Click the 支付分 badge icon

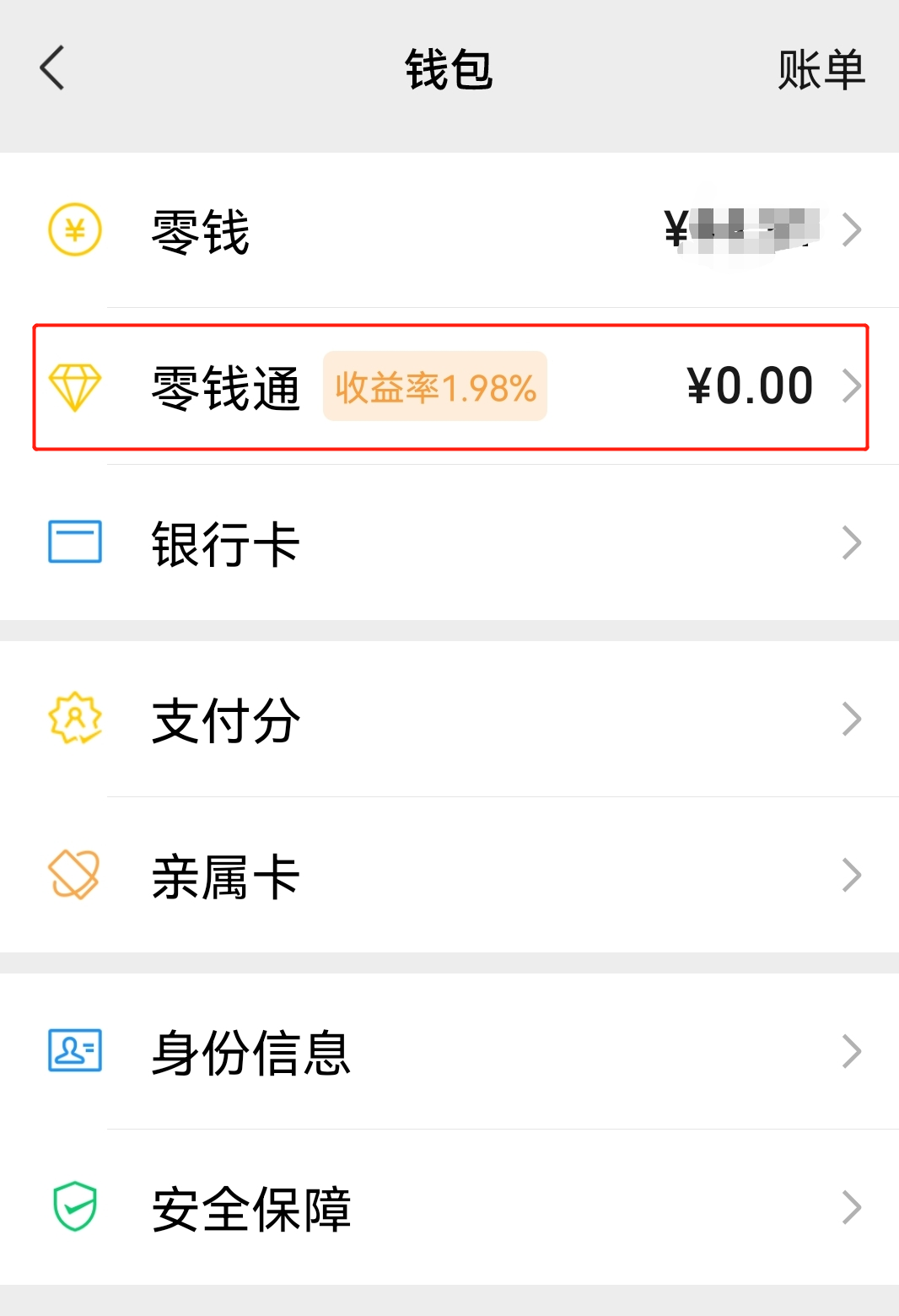pyautogui.click(x=74, y=720)
